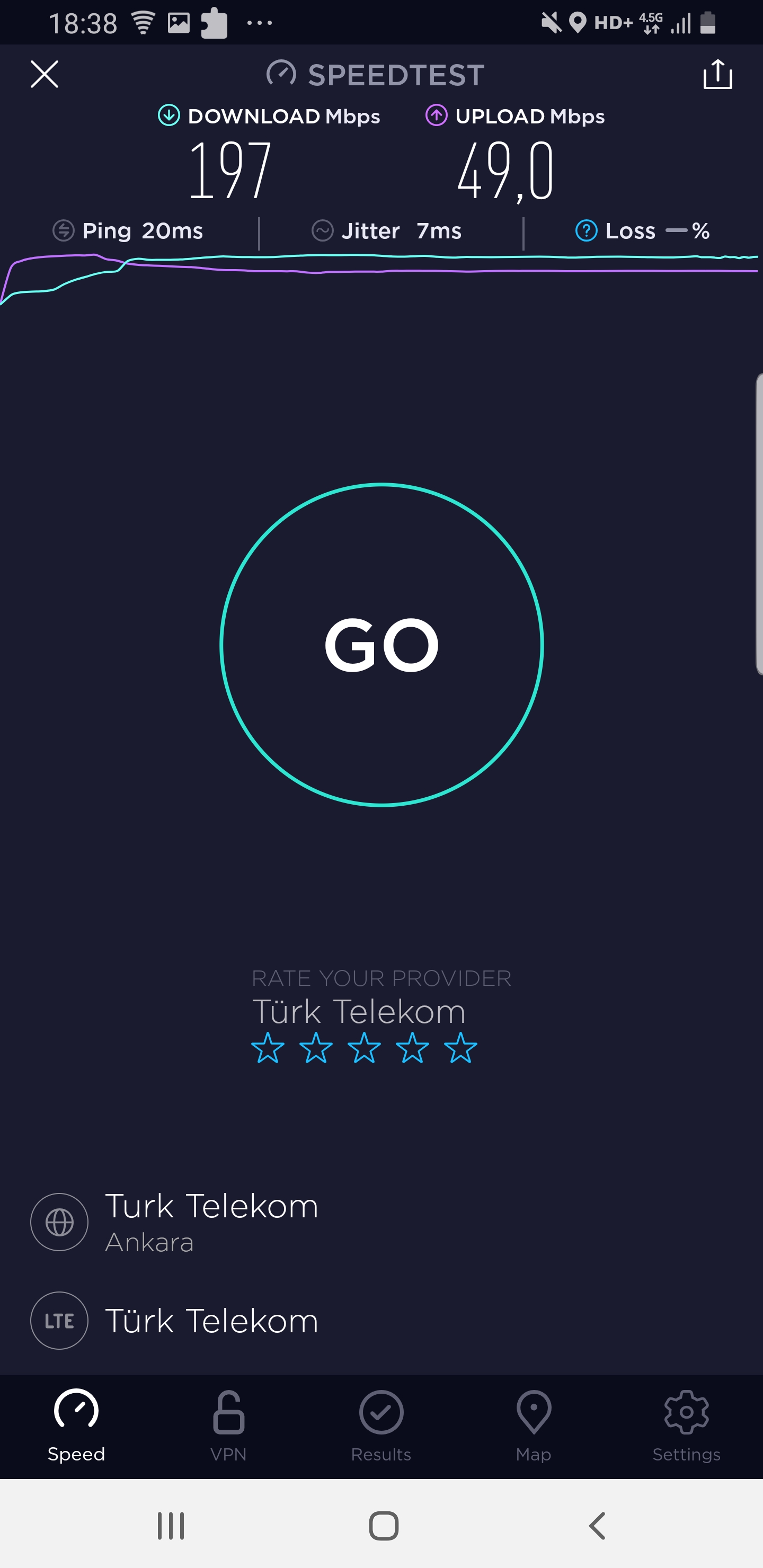
Task: Rate Türk Telekom three stars
Action: (x=364, y=1048)
